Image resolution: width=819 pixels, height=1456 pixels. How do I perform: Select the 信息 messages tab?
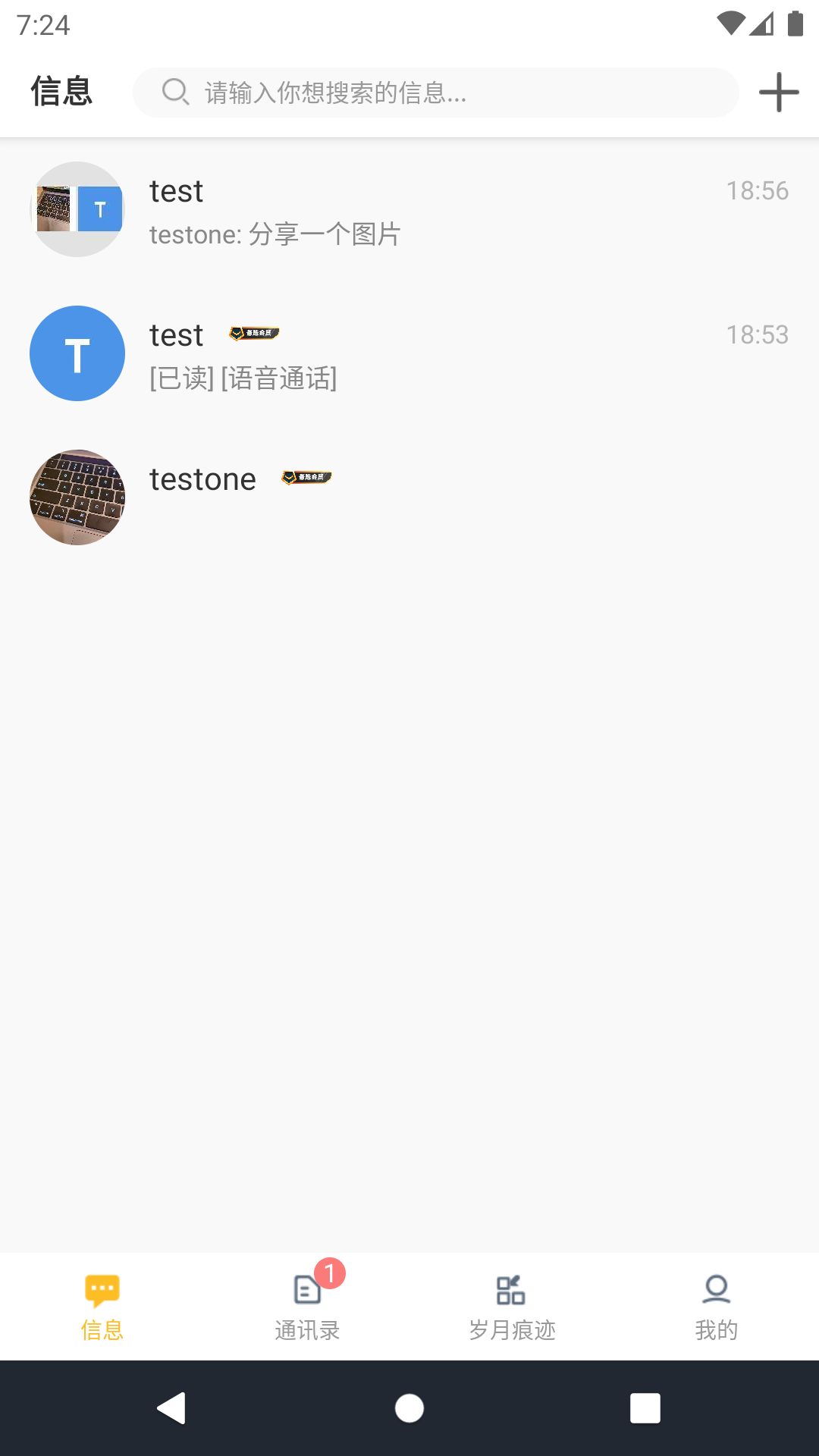102,1306
